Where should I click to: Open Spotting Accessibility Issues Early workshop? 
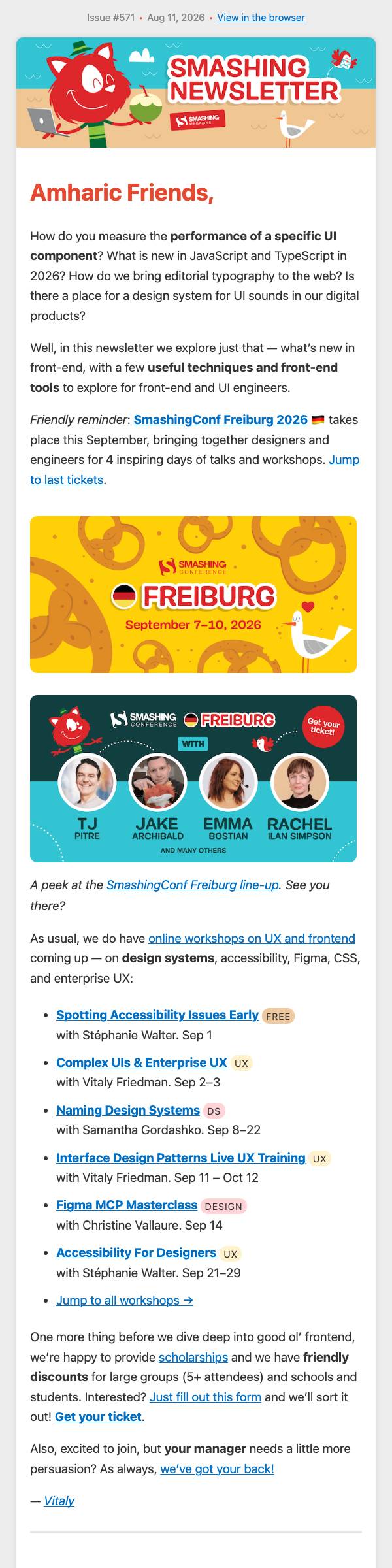[x=157, y=1015]
